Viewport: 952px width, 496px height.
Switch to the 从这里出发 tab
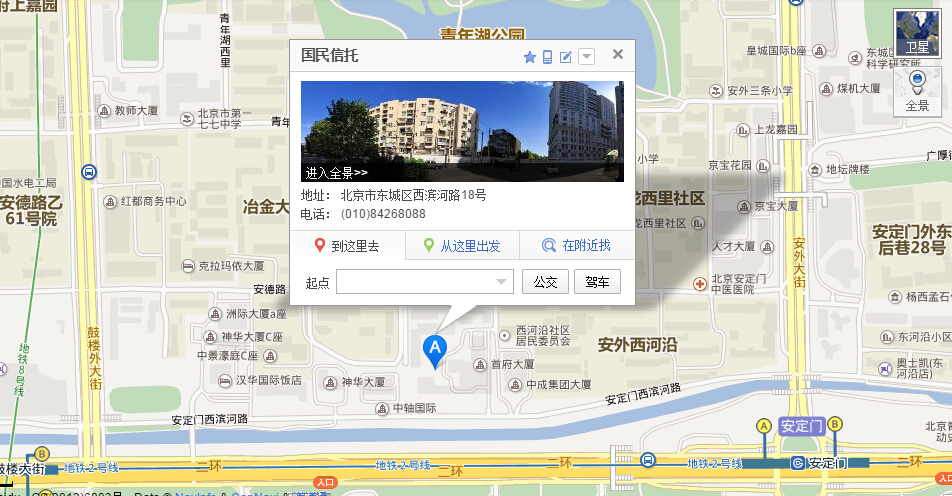[x=462, y=246]
